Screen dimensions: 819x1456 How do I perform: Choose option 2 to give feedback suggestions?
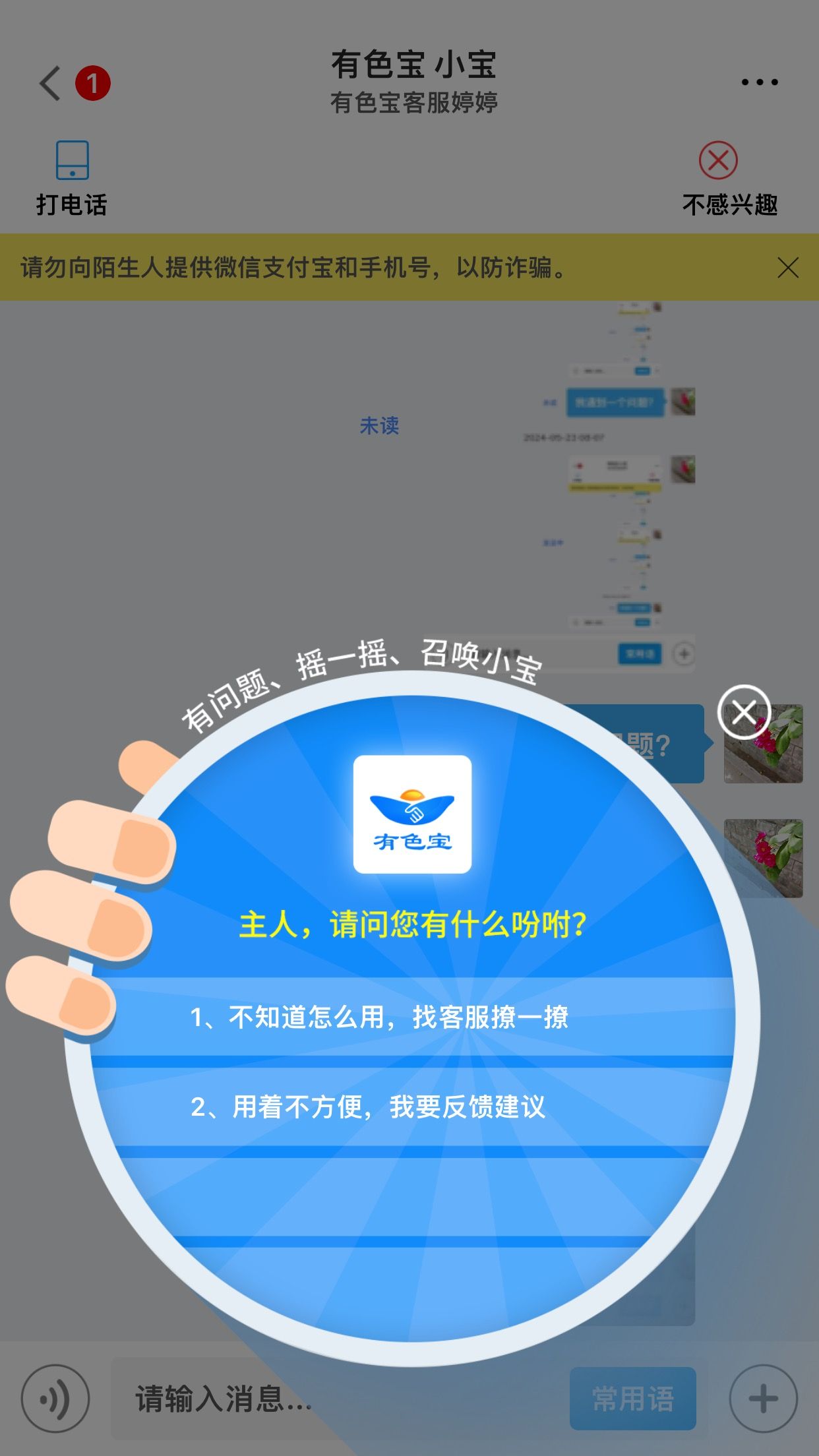[x=411, y=1107]
